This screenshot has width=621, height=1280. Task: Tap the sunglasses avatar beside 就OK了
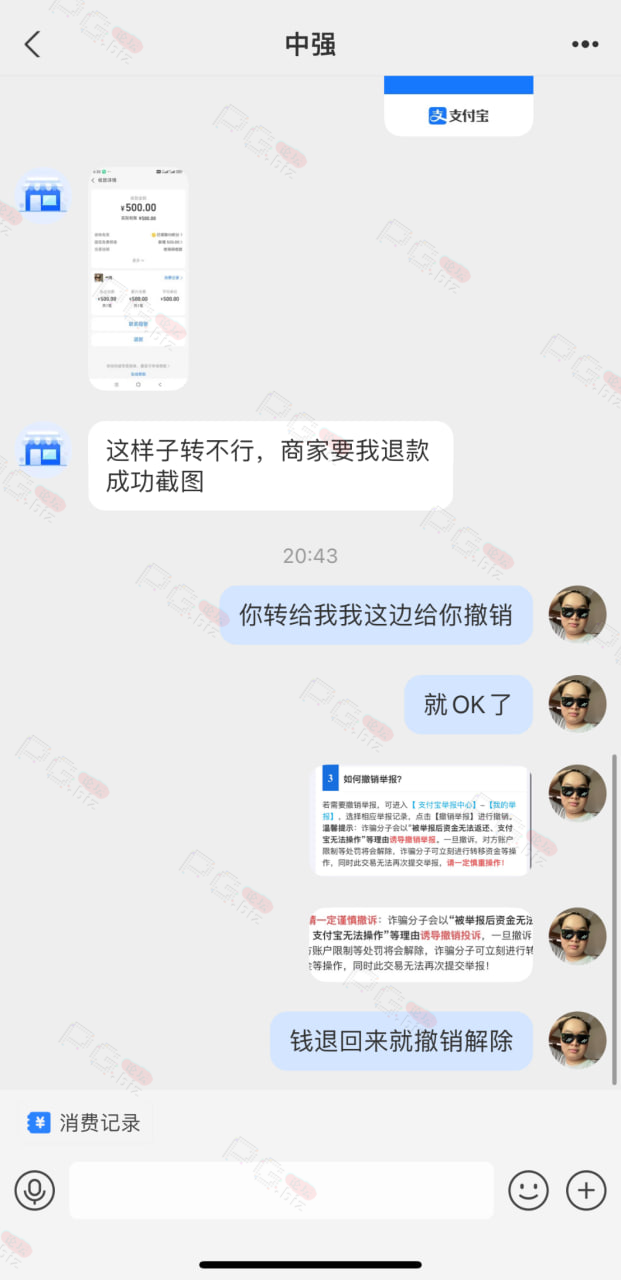pyautogui.click(x=578, y=704)
